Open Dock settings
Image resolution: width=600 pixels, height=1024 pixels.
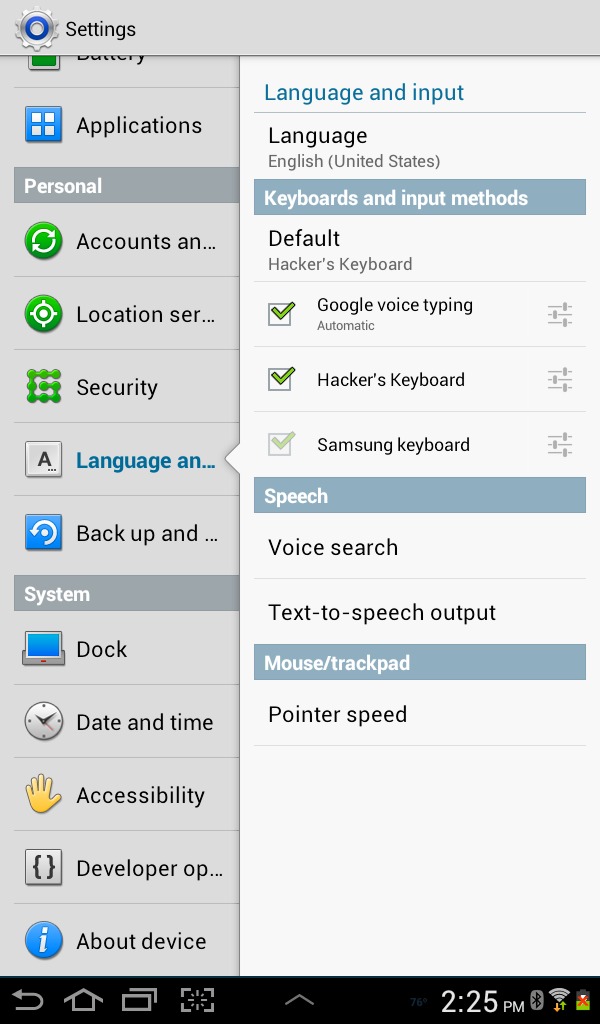[127, 648]
